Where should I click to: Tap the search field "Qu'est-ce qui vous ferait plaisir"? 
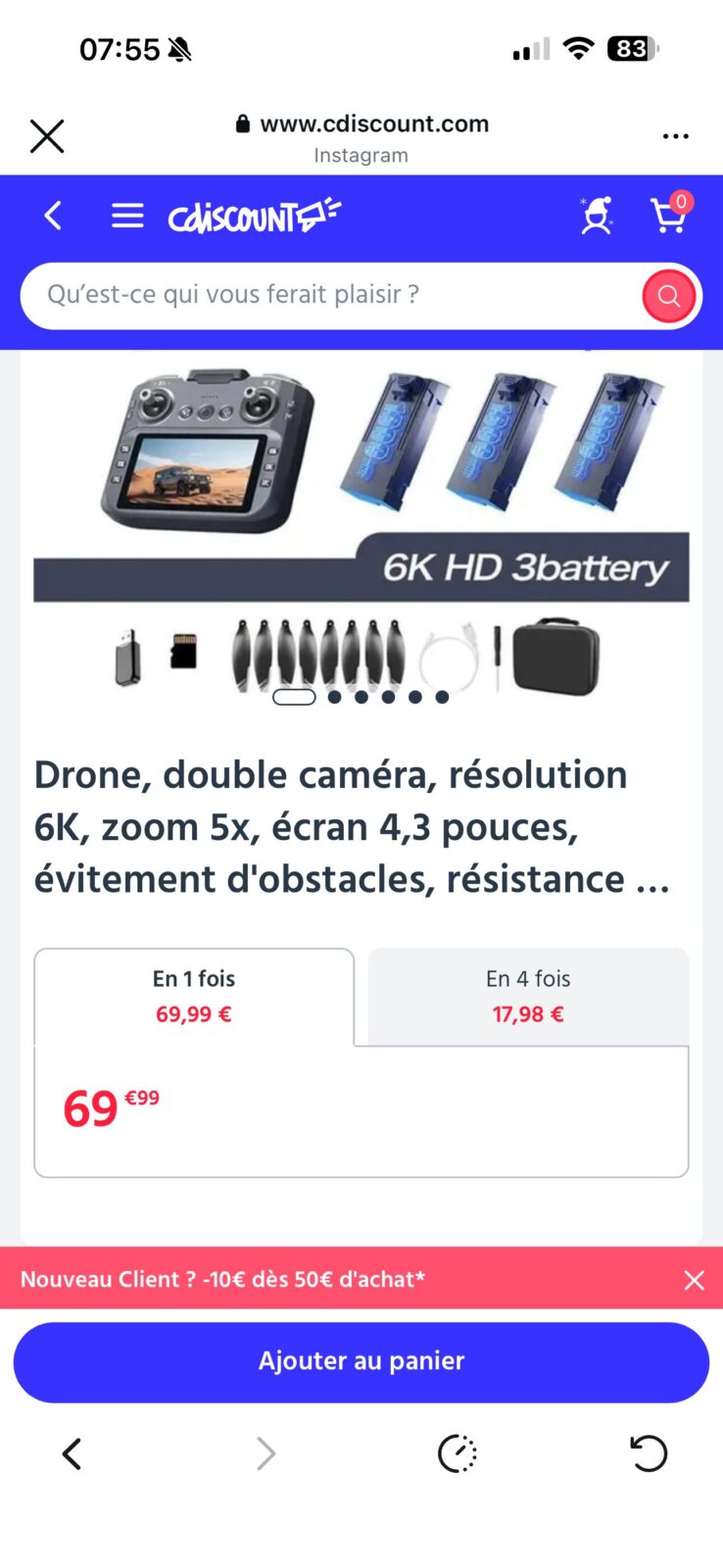tap(333, 295)
